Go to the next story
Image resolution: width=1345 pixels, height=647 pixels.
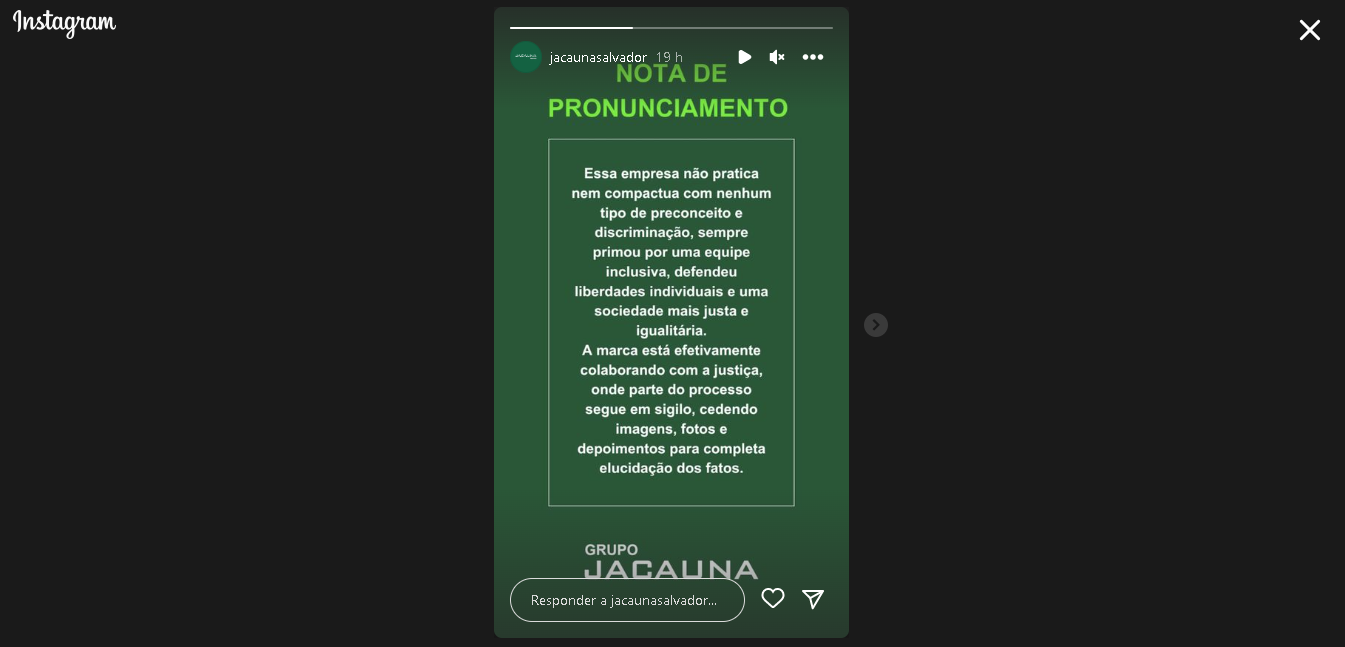point(875,325)
